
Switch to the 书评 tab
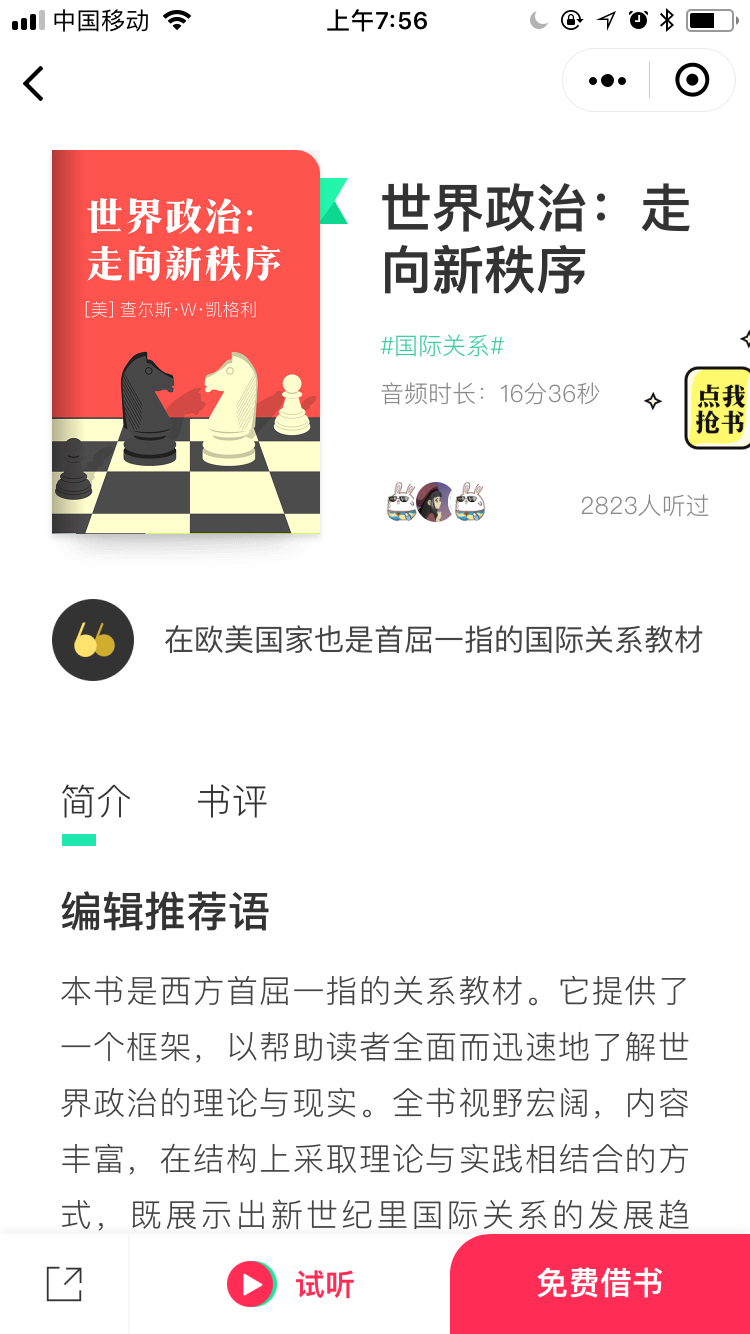pos(232,801)
